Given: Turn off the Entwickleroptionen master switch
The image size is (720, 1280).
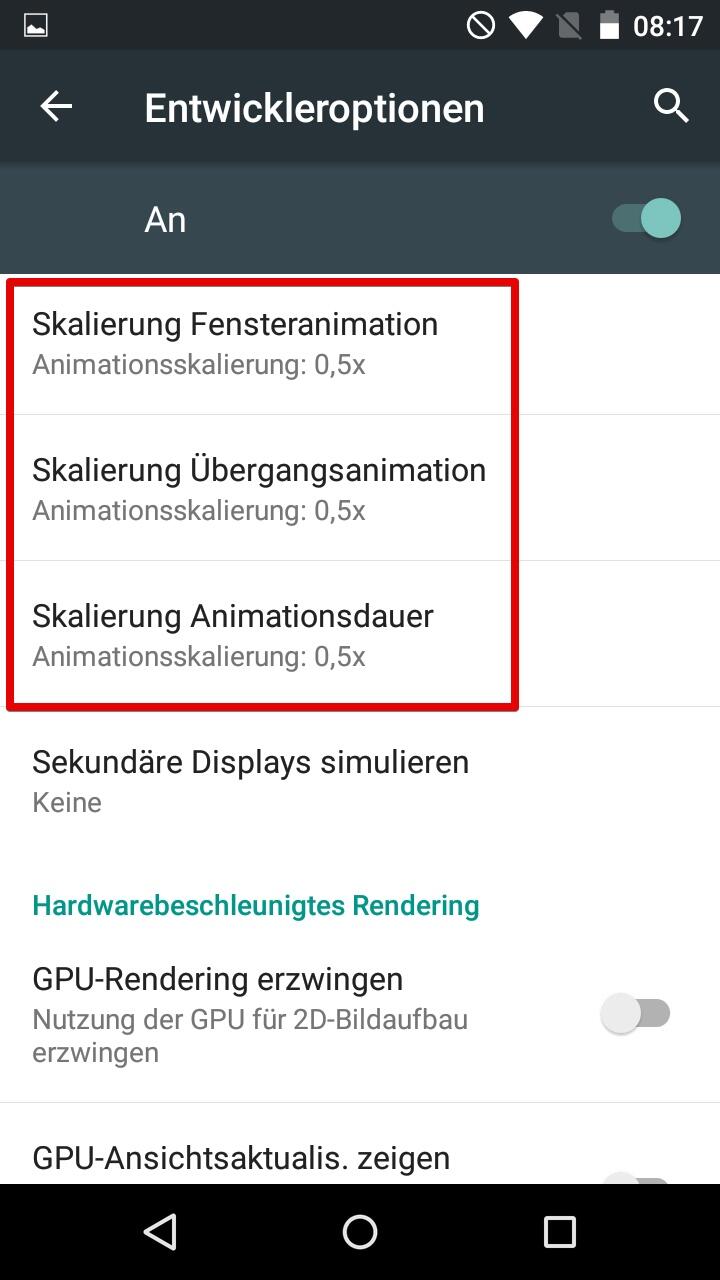Looking at the screenshot, I should pyautogui.click(x=647, y=218).
